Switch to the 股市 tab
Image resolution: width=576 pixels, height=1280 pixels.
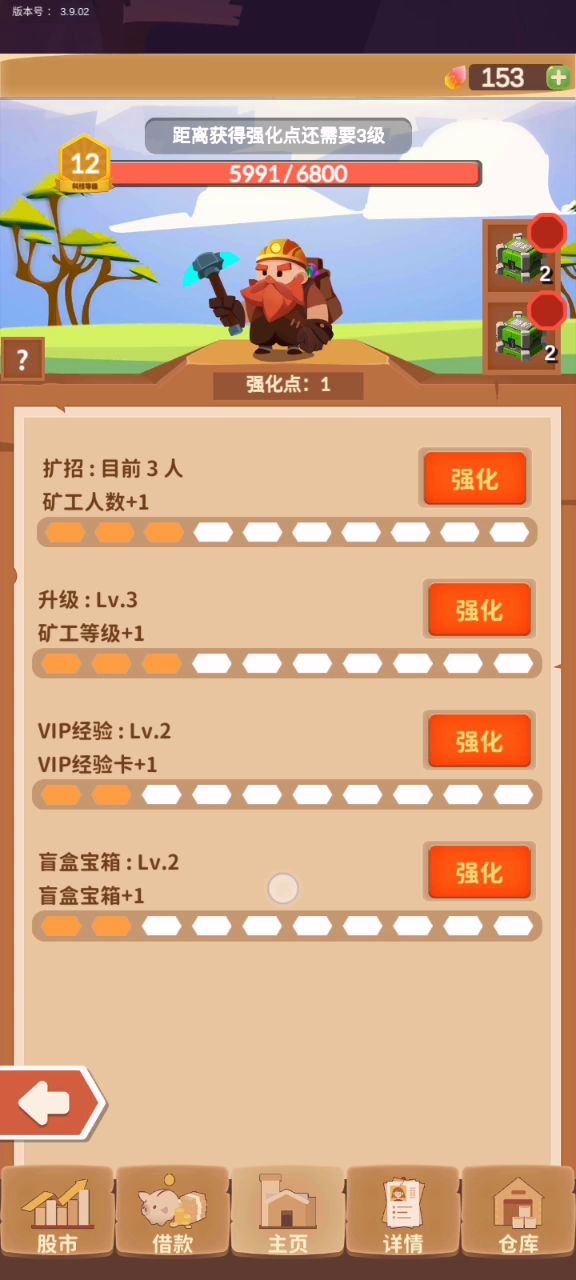(x=57, y=1211)
